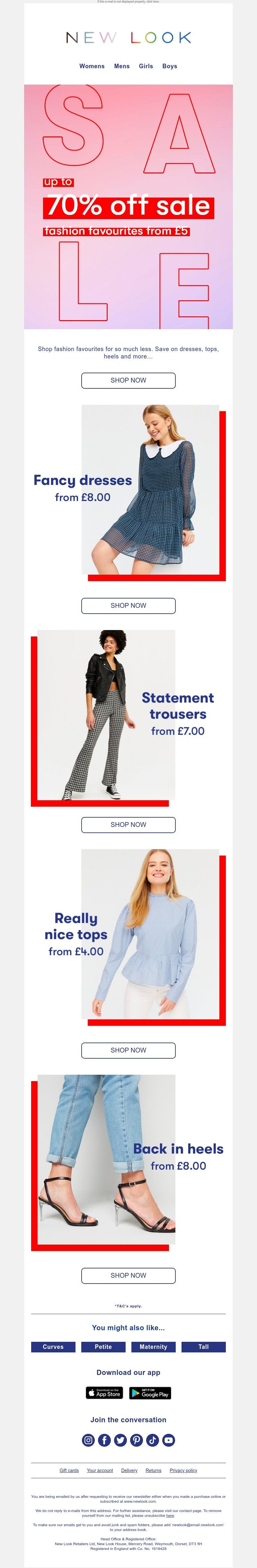Open the Gift cards link
The width and height of the screenshot is (257, 1568).
point(69,1471)
